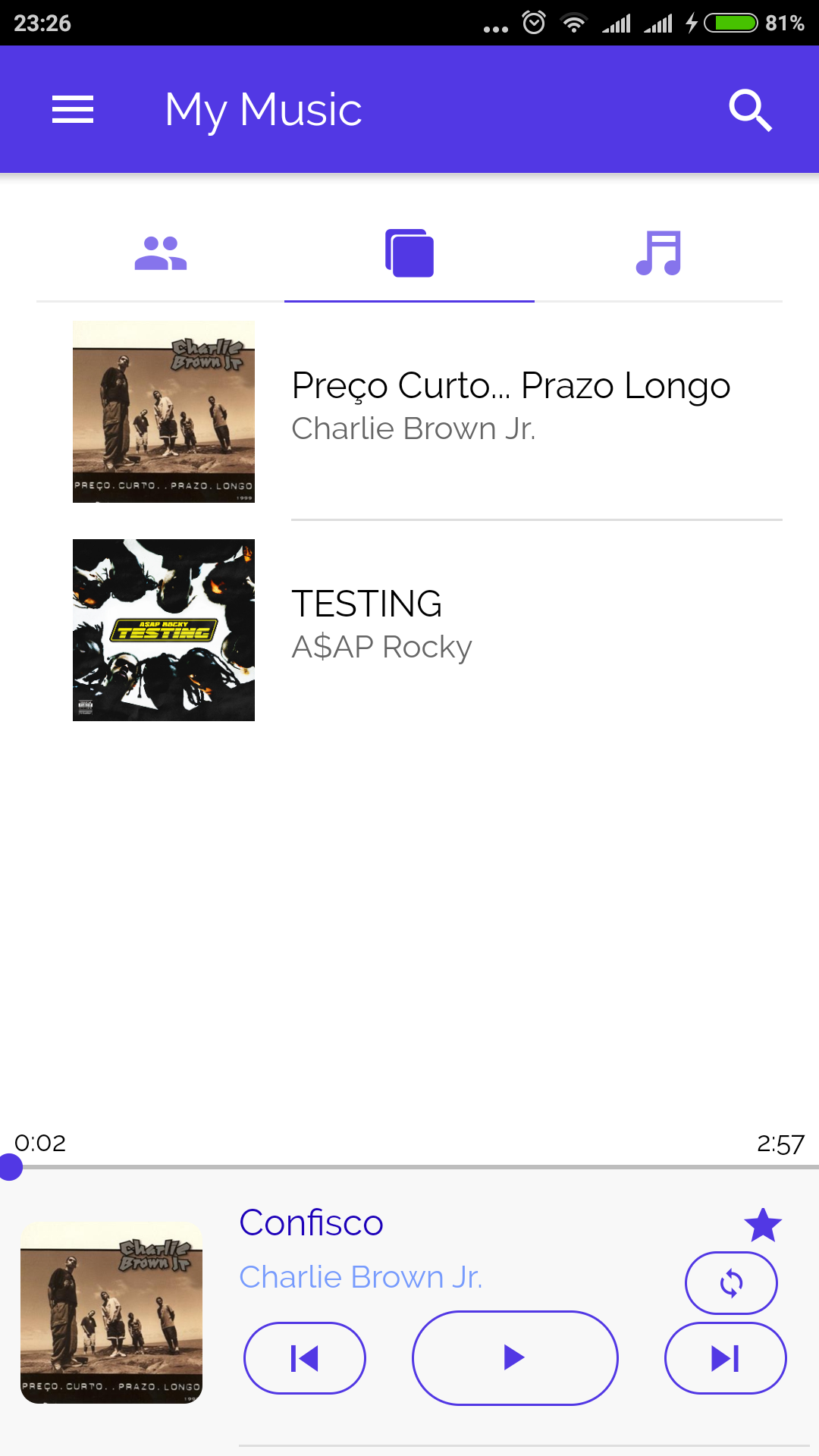Switch to the Songs tab
The image size is (819, 1456).
[658, 253]
